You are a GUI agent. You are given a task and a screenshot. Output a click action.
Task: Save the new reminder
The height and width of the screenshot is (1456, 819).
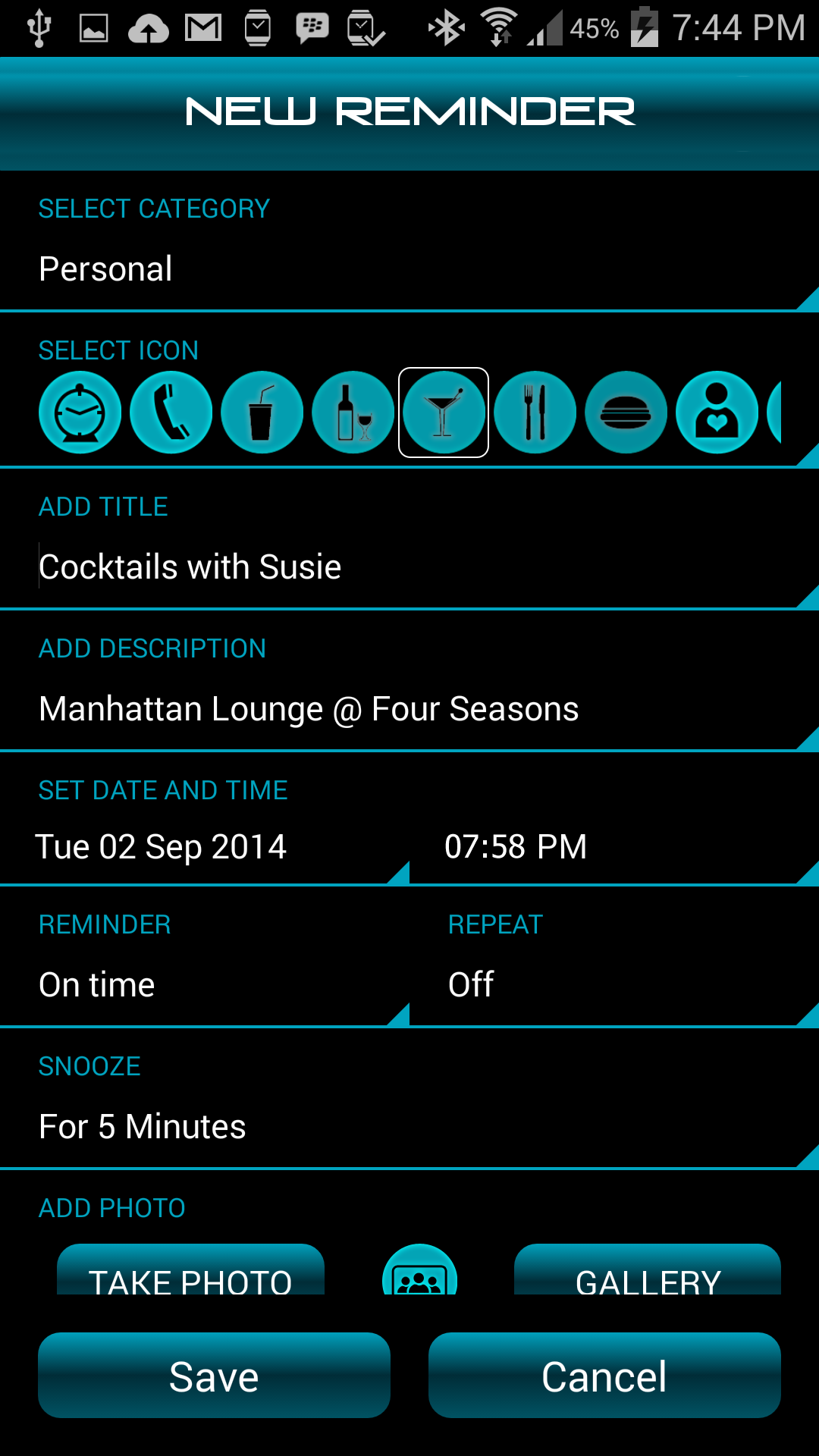pos(214,1376)
